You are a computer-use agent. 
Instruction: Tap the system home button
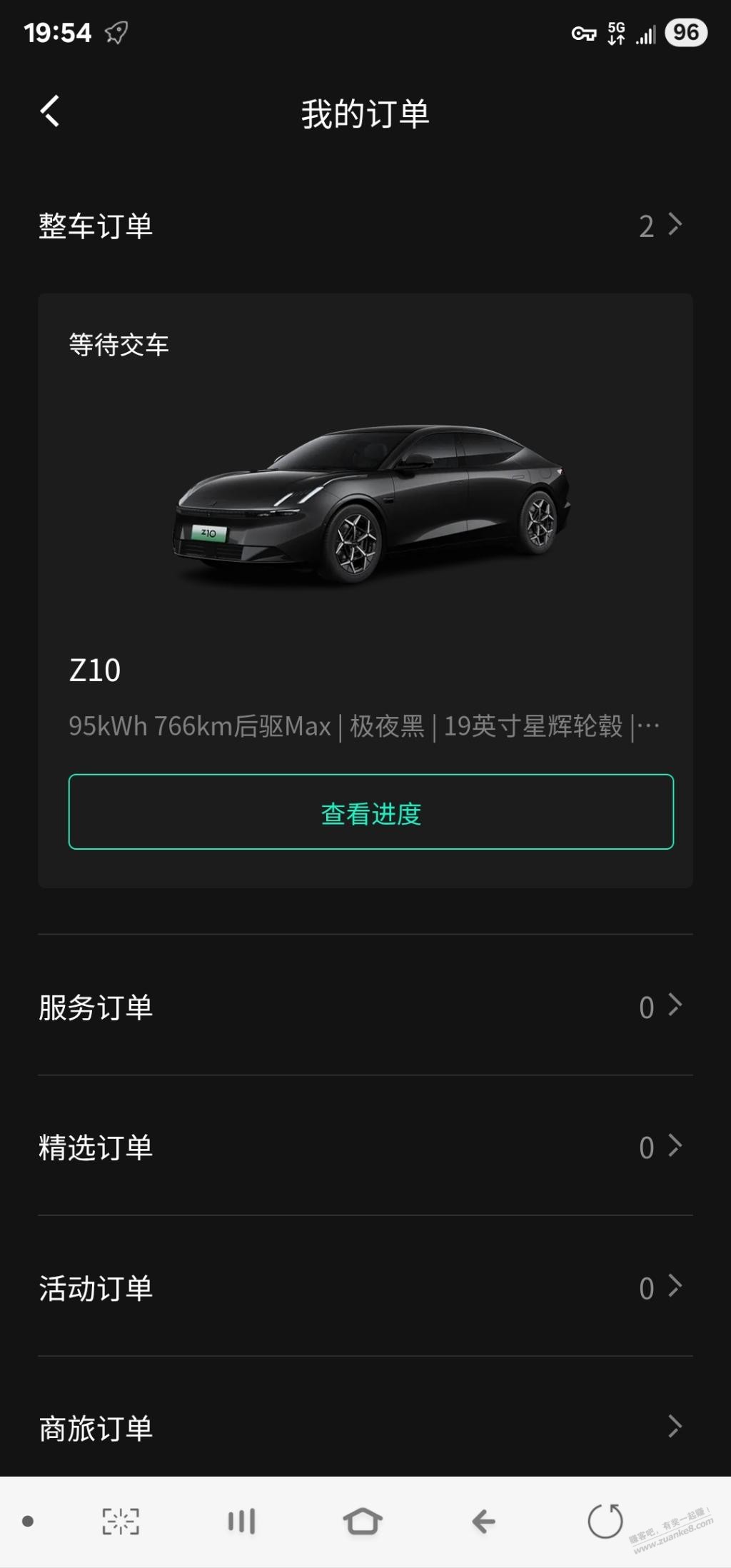click(x=363, y=1521)
